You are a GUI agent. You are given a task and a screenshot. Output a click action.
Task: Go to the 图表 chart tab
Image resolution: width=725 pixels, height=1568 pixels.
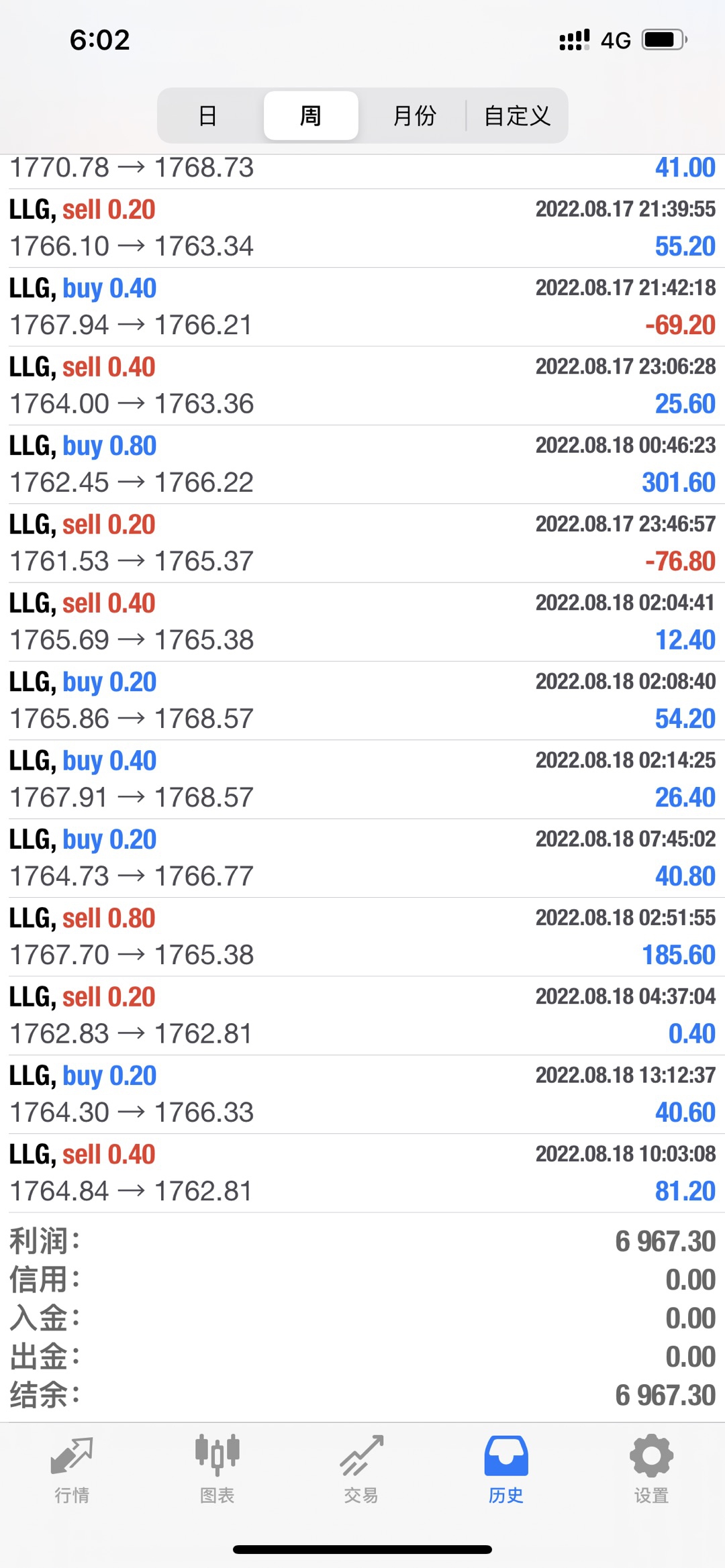[217, 1469]
